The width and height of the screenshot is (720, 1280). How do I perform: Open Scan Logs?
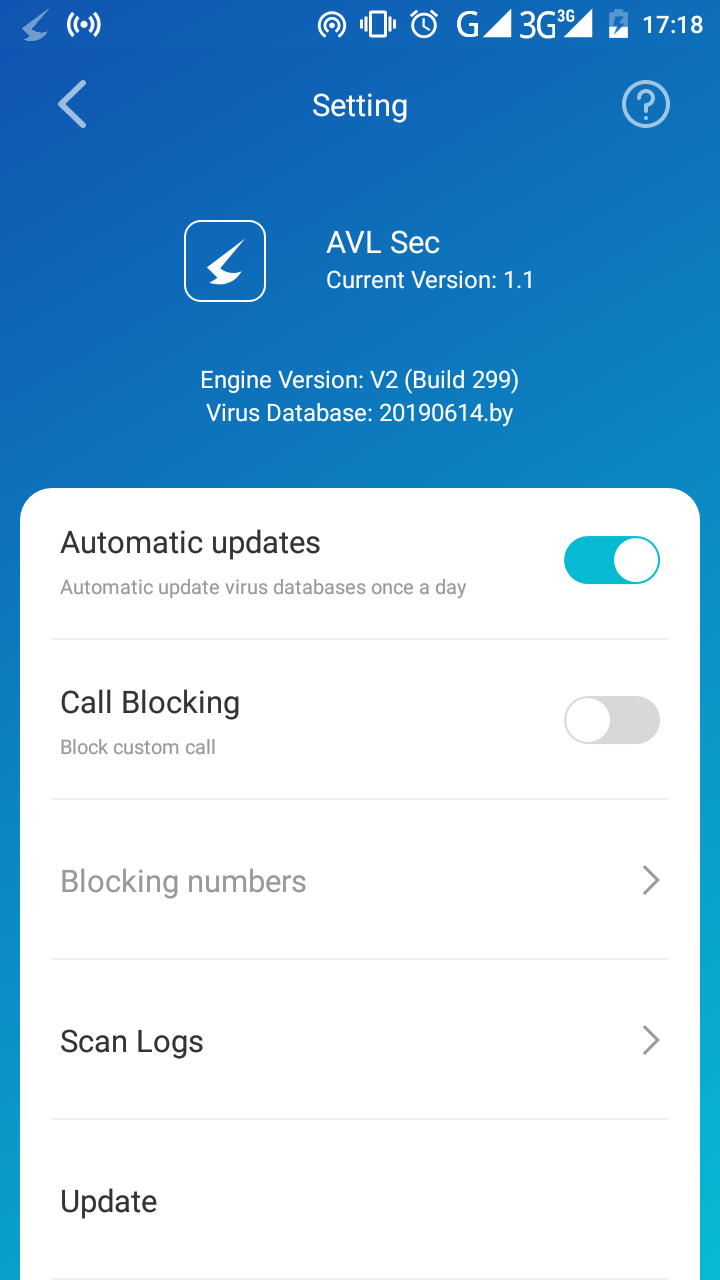(x=360, y=1041)
